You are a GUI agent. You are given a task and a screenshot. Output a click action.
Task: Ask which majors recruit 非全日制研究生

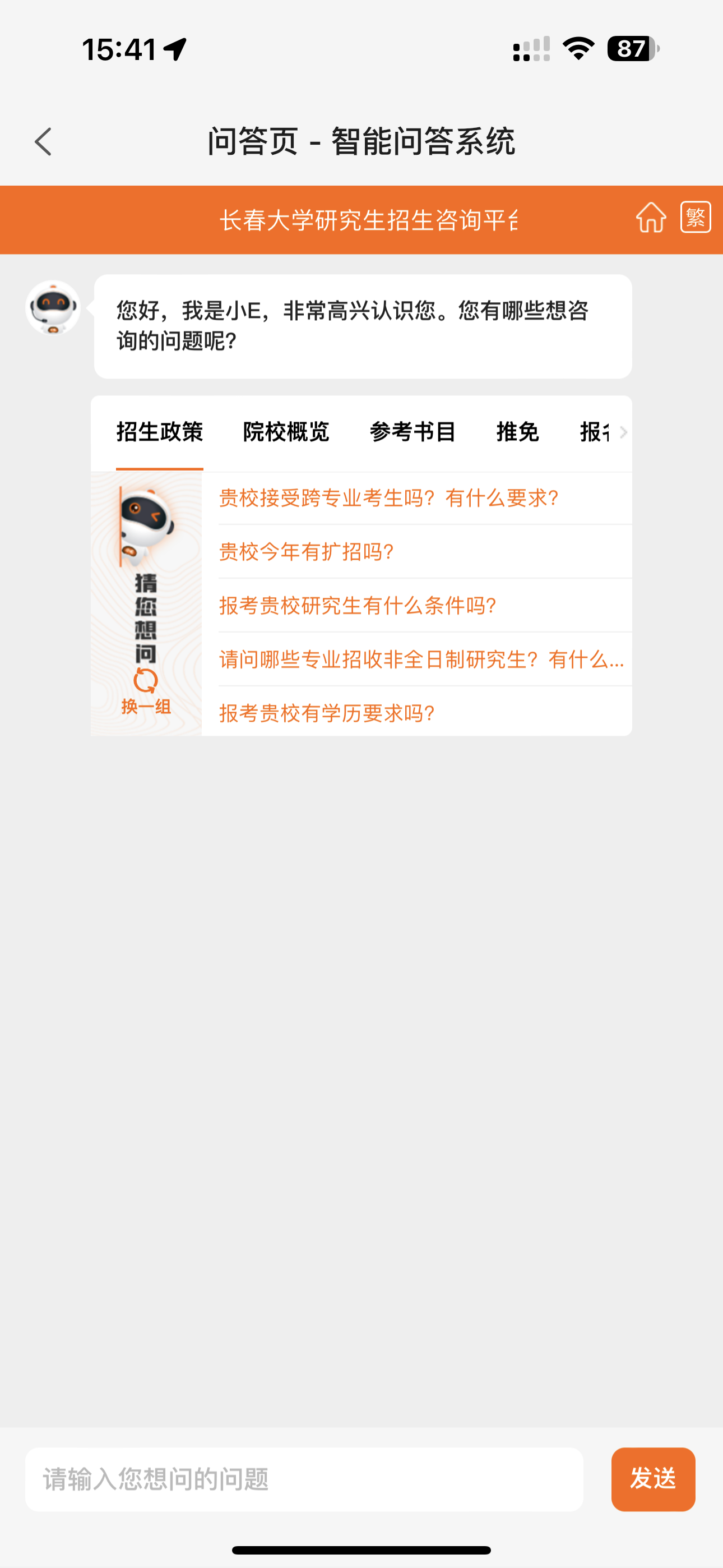[421, 659]
